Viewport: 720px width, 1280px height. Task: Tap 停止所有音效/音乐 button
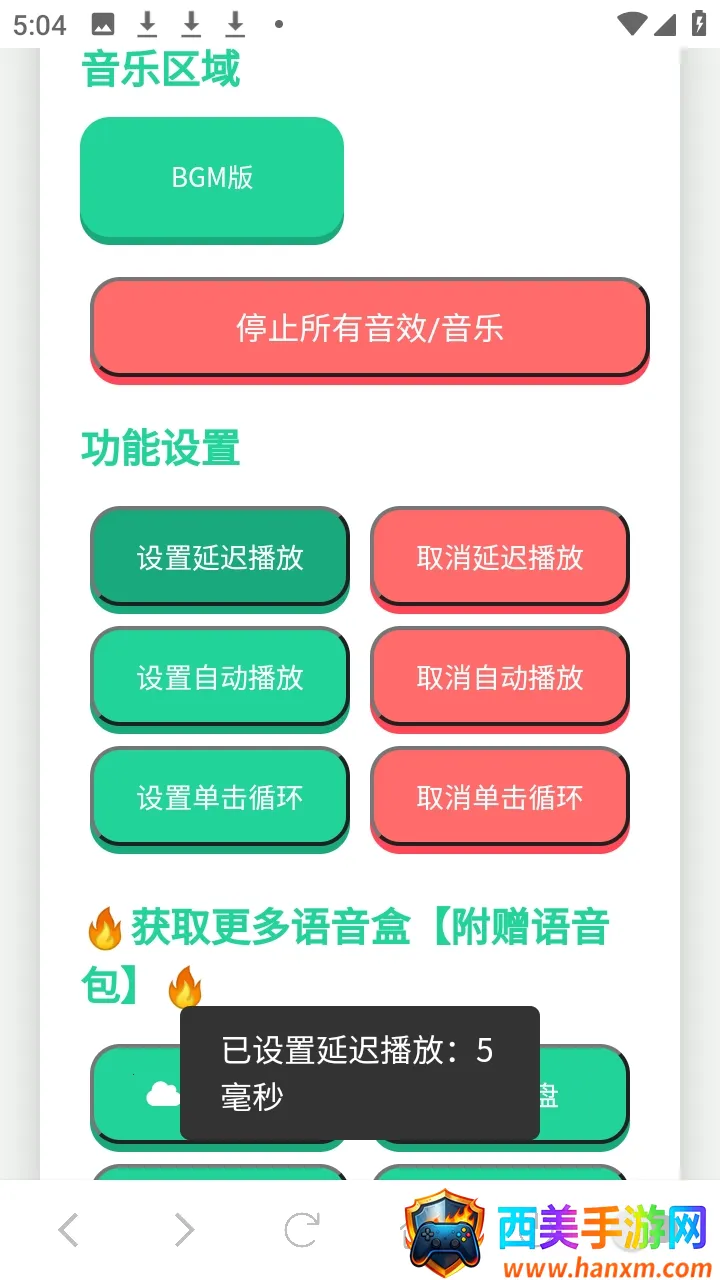pos(369,328)
